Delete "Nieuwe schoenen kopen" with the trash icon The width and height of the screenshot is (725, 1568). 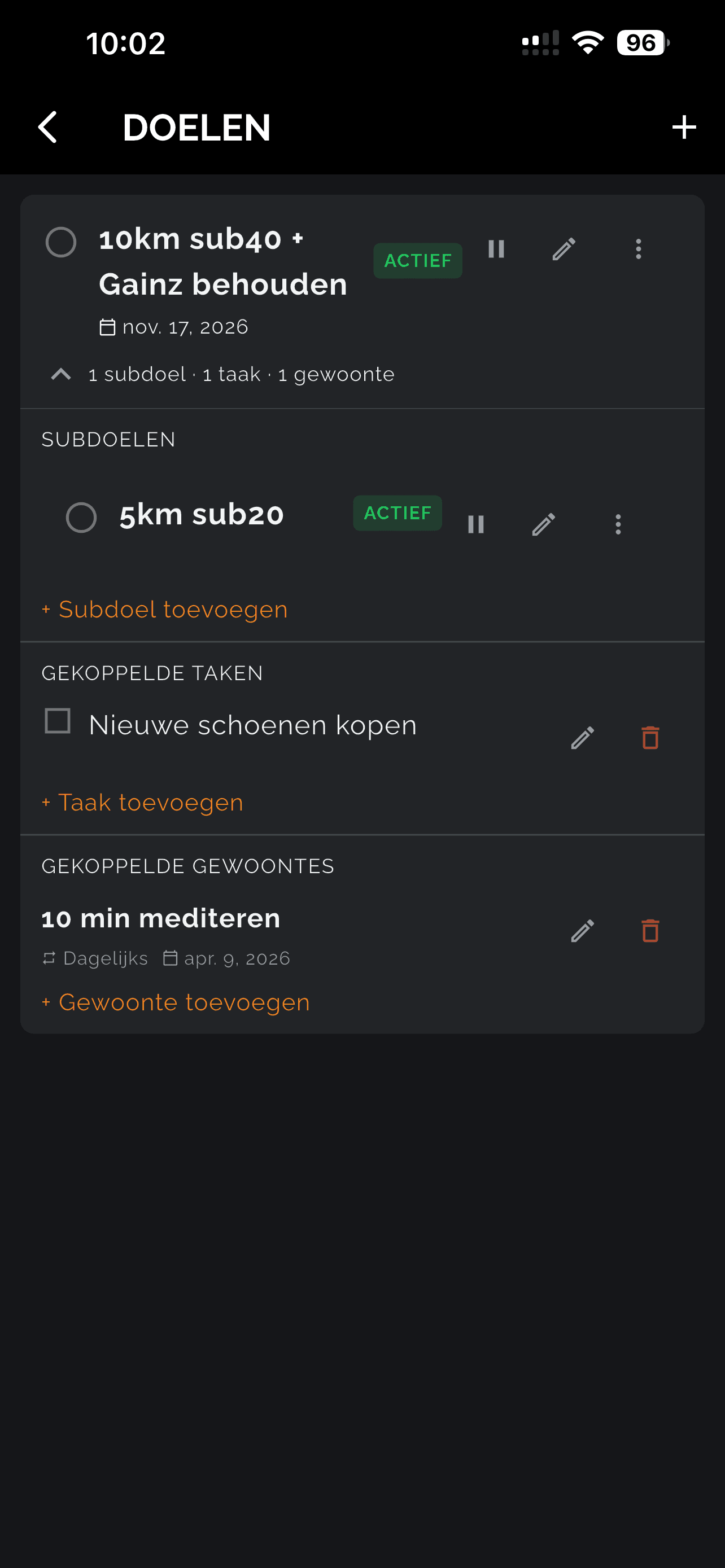[x=649, y=737]
